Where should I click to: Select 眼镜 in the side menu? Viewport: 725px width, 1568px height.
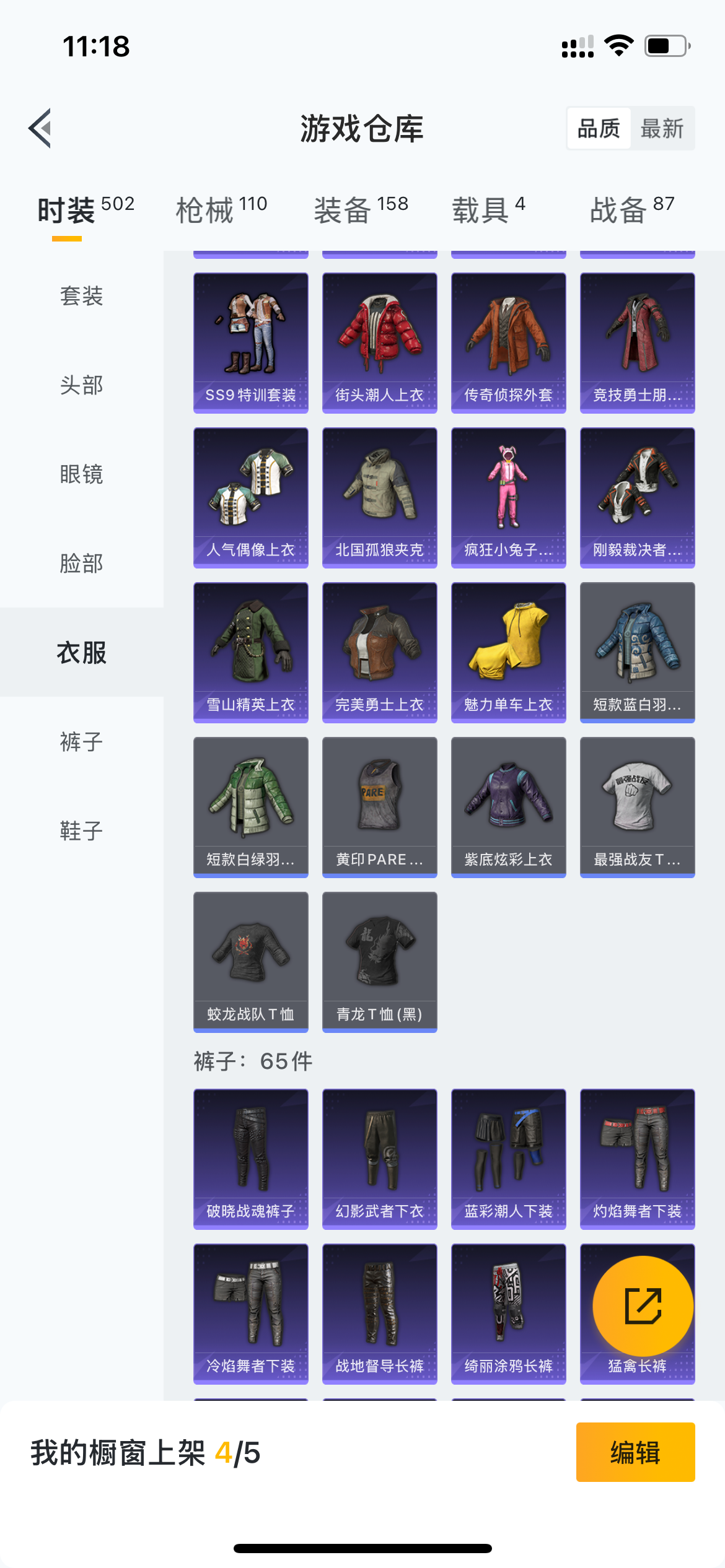(81, 474)
